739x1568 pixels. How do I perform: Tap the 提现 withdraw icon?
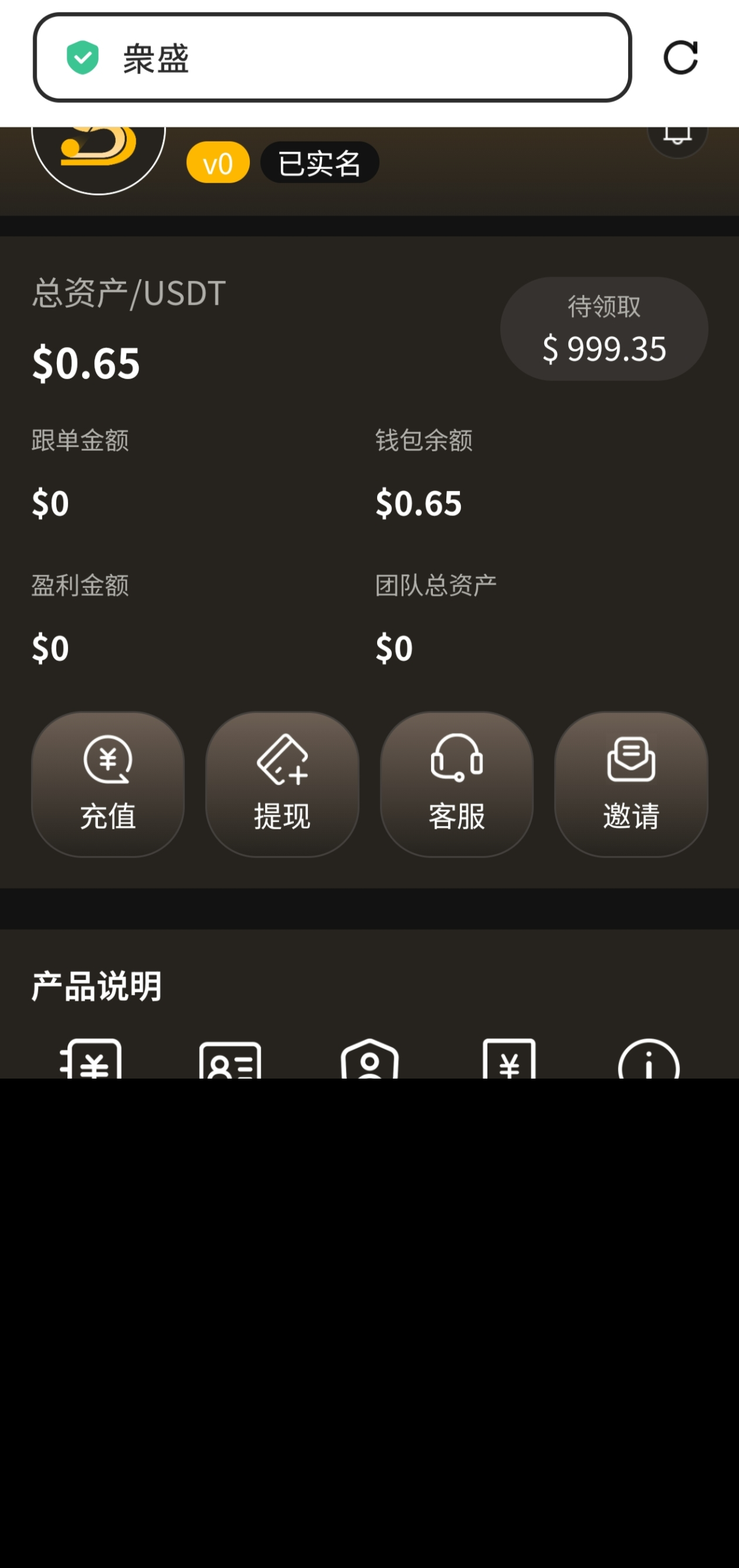(282, 786)
